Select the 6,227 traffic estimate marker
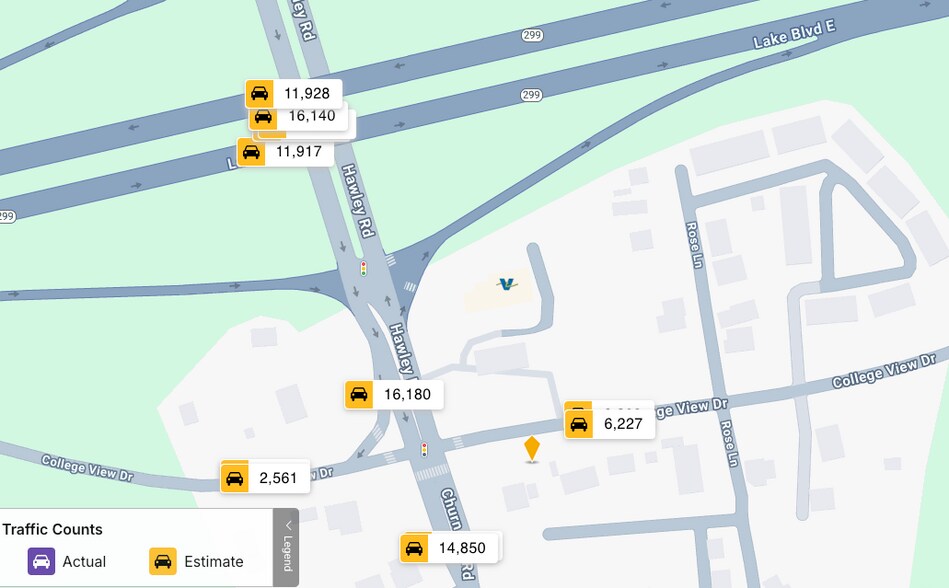The height and width of the screenshot is (588, 949). 610,424
